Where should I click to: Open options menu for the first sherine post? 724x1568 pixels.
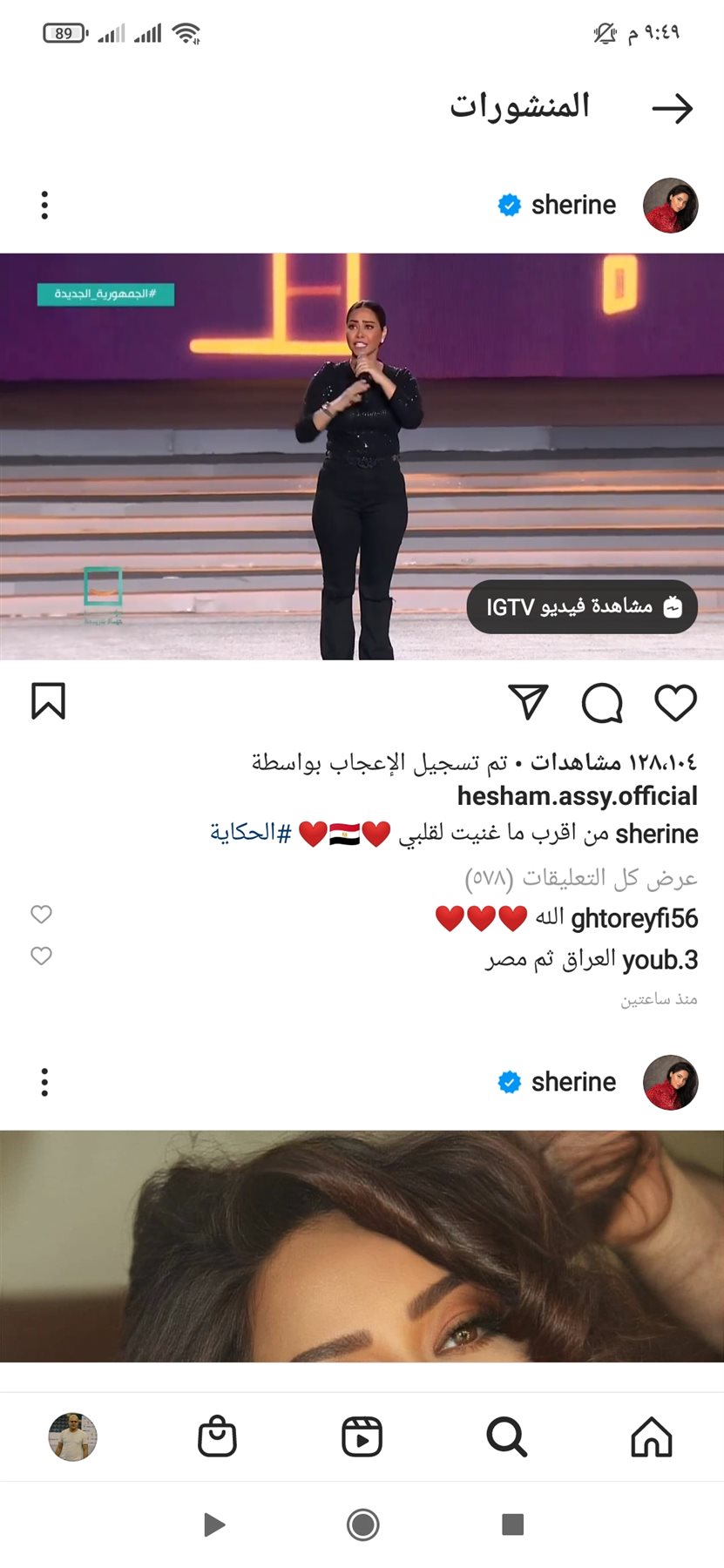tap(44, 206)
